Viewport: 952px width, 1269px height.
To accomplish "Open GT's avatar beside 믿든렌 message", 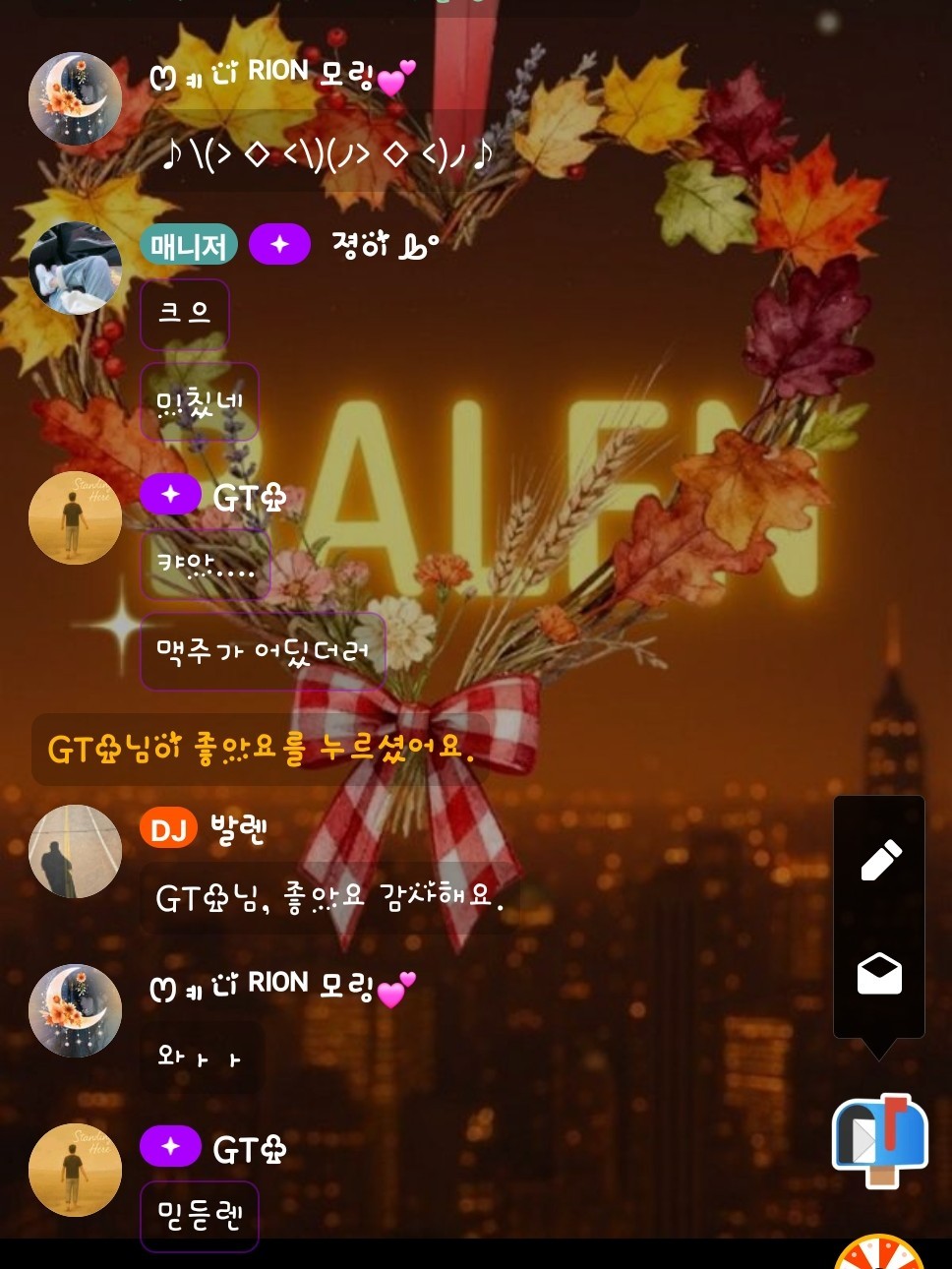I will (x=75, y=1171).
